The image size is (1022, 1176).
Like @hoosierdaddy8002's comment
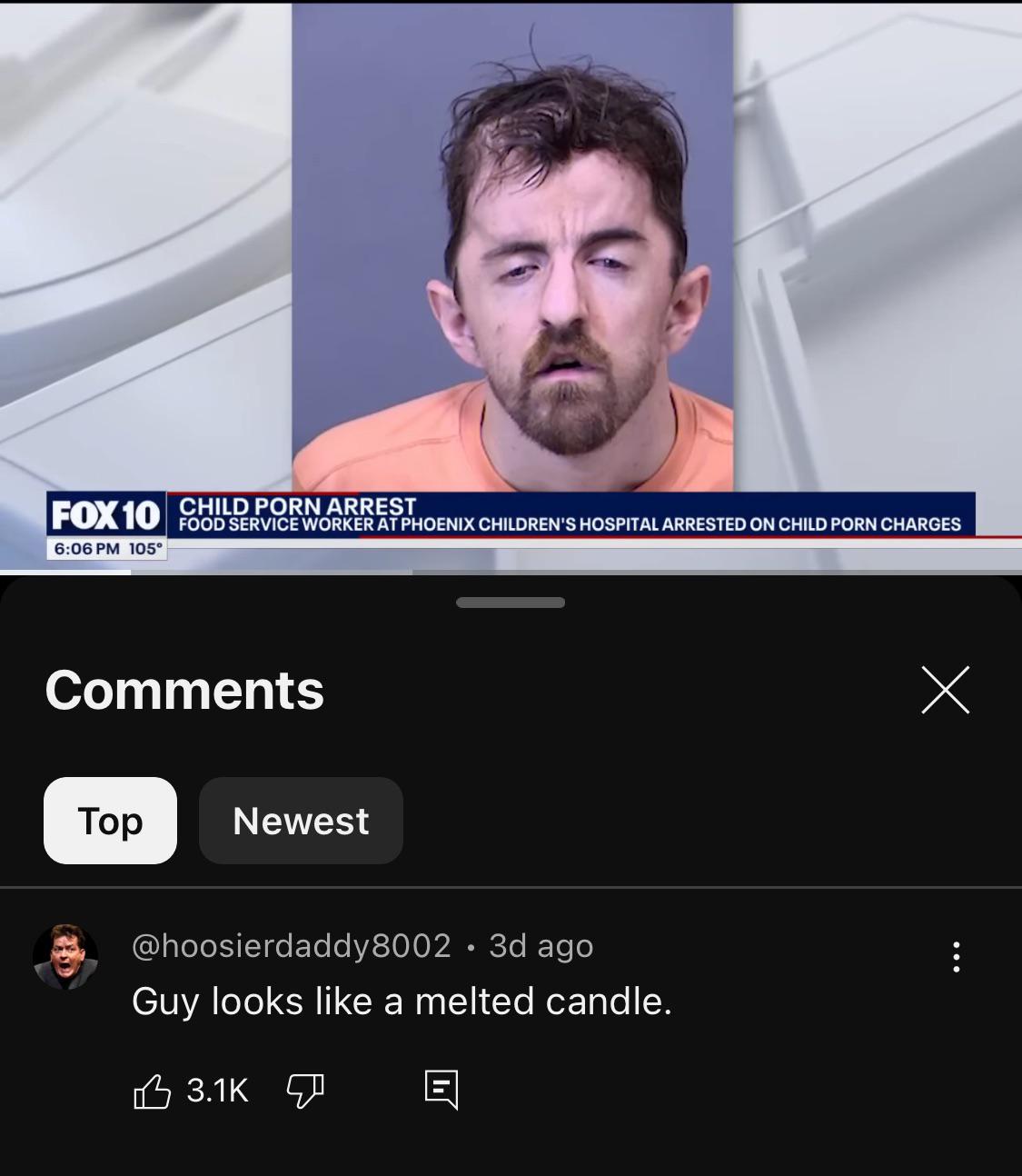[x=153, y=1091]
